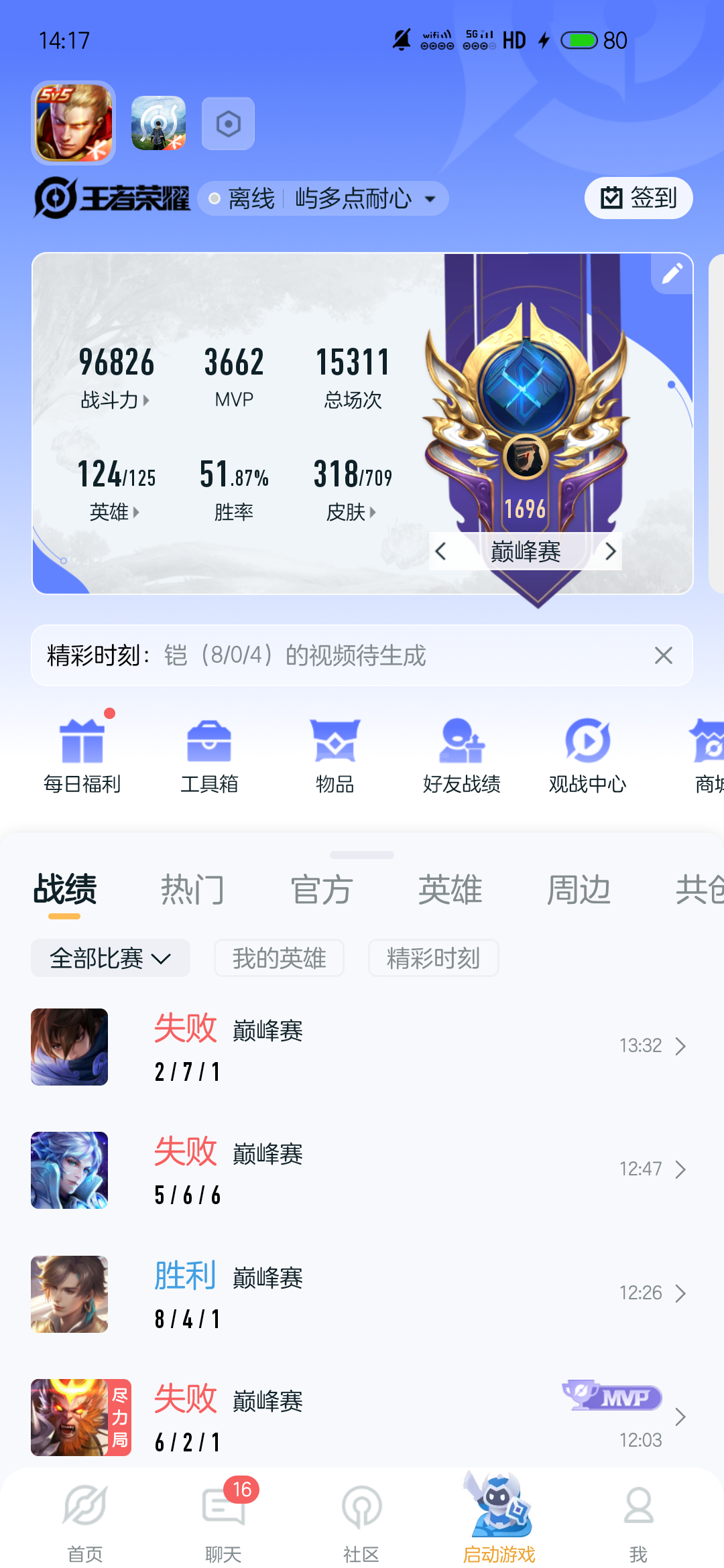The width and height of the screenshot is (724, 1568).
Task: Show next mode after 巅峰赛
Action: [610, 551]
